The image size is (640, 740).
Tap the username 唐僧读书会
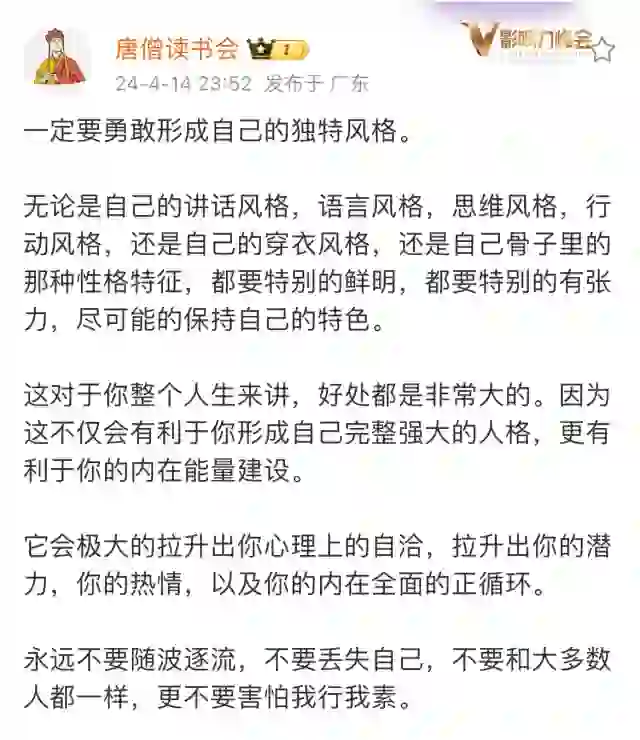pos(176,47)
